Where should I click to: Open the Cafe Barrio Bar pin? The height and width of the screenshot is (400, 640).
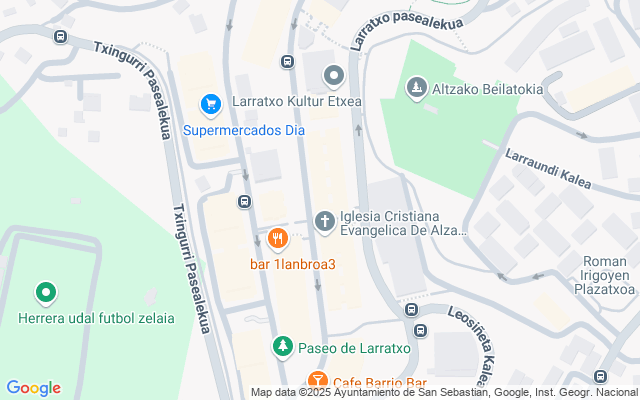click(317, 381)
